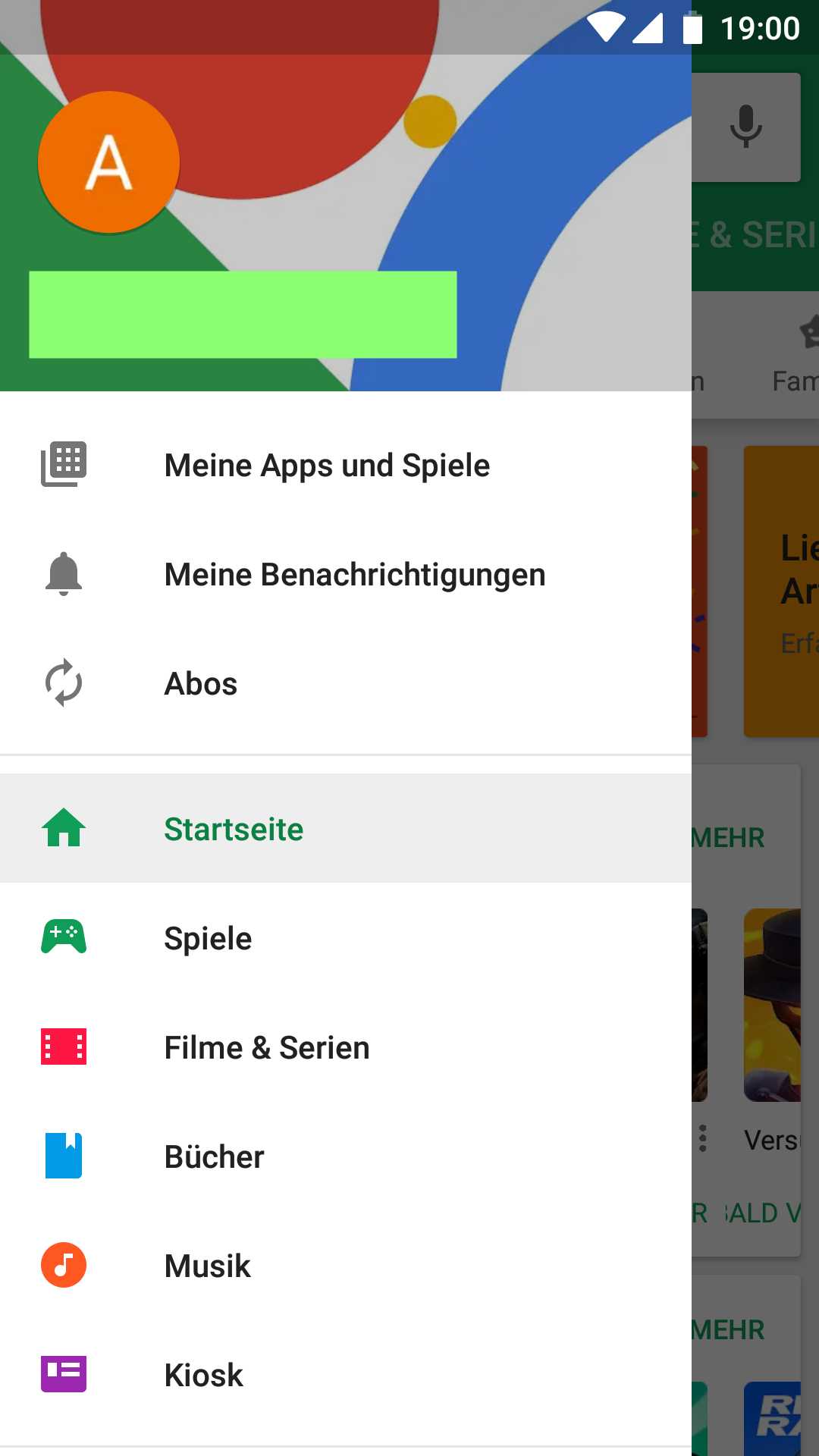Go to Musik
Image resolution: width=819 pixels, height=1456 pixels.
coord(207,1266)
